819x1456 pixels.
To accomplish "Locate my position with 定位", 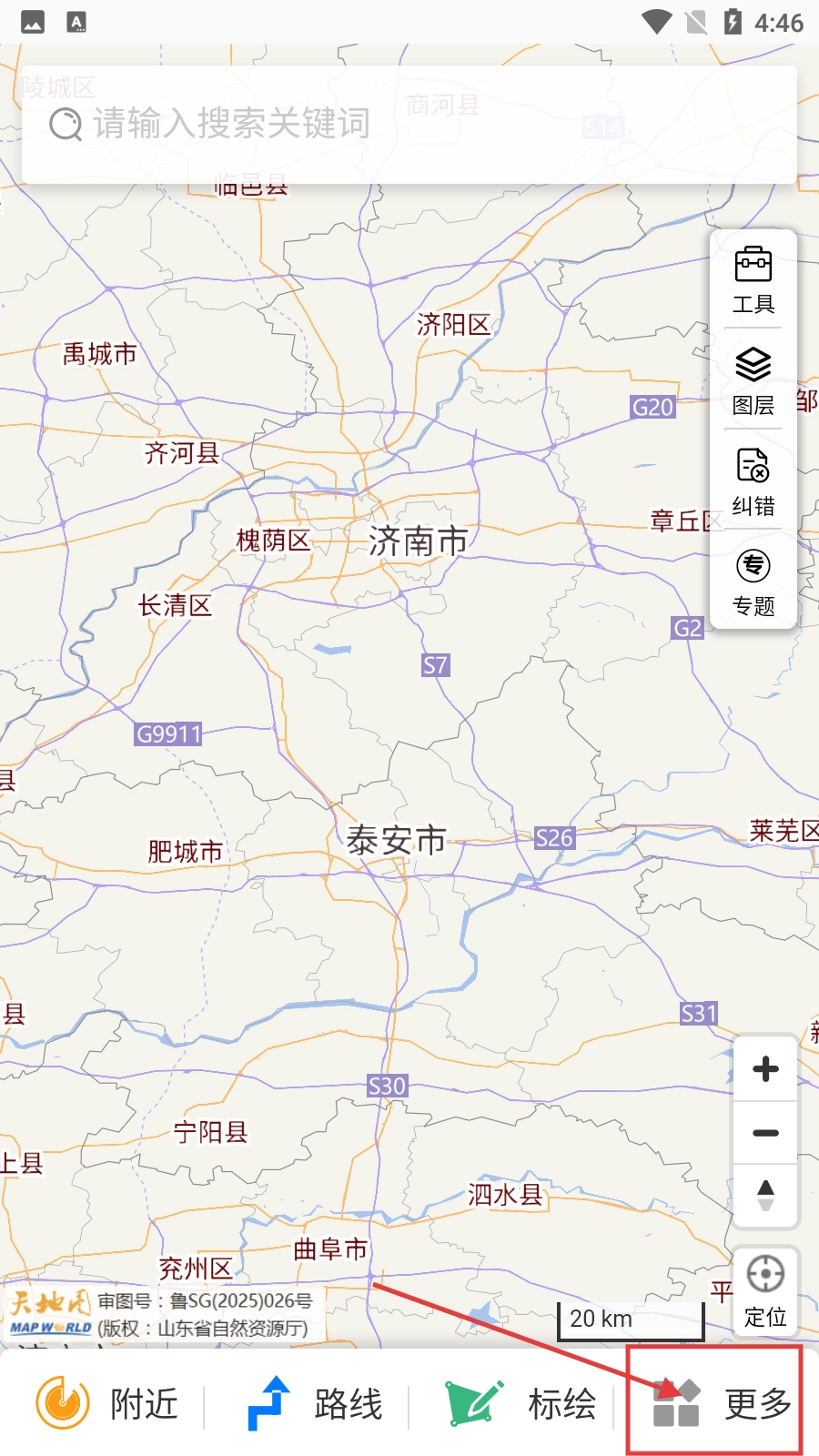I will point(765,1290).
